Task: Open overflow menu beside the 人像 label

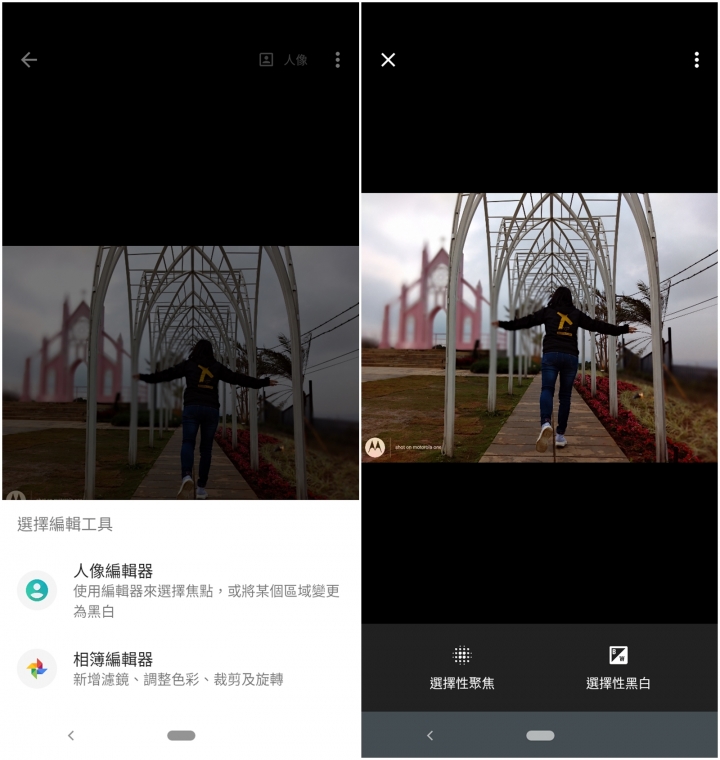Action: coord(337,60)
